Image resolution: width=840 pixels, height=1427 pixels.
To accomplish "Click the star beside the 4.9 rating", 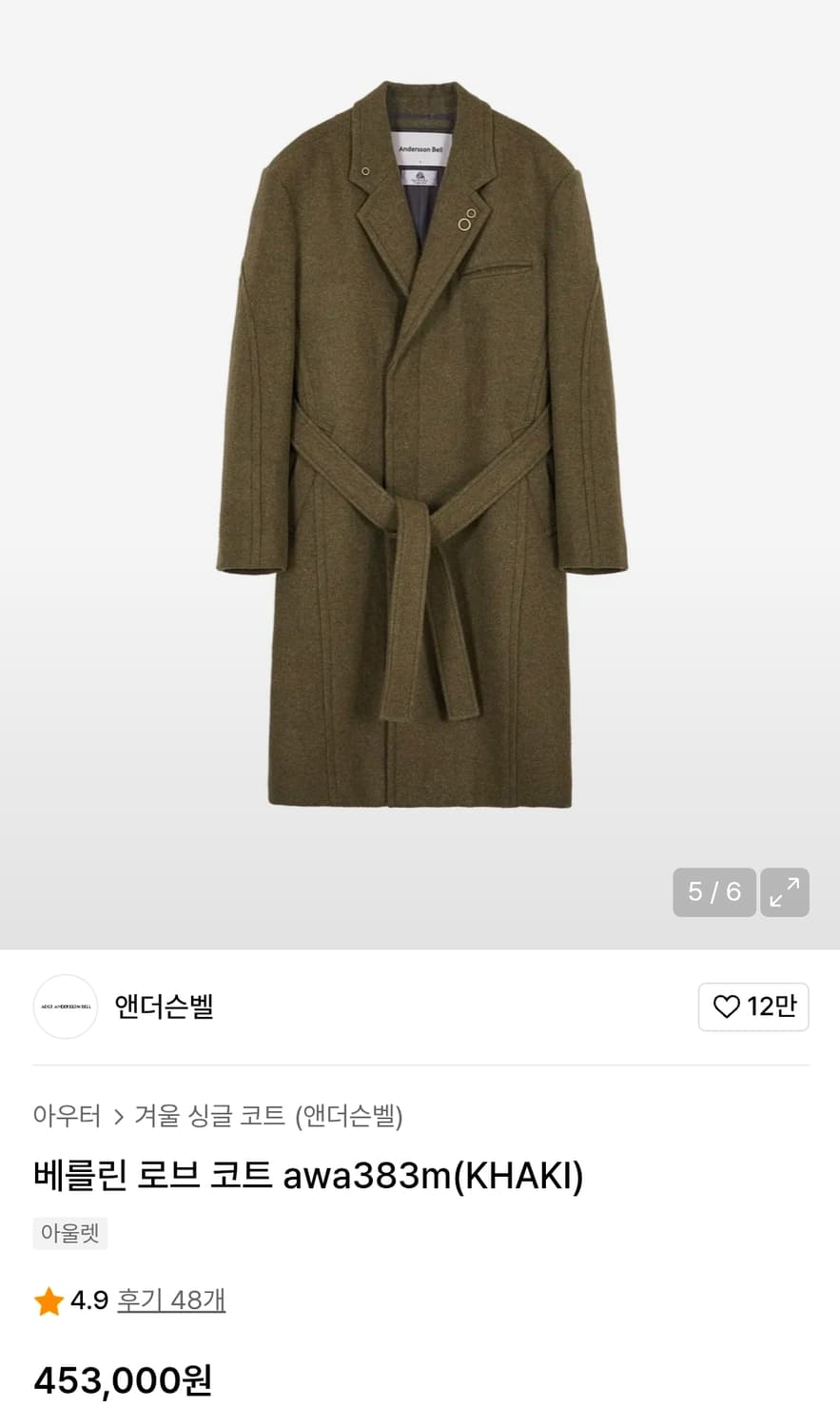I will [x=48, y=1300].
